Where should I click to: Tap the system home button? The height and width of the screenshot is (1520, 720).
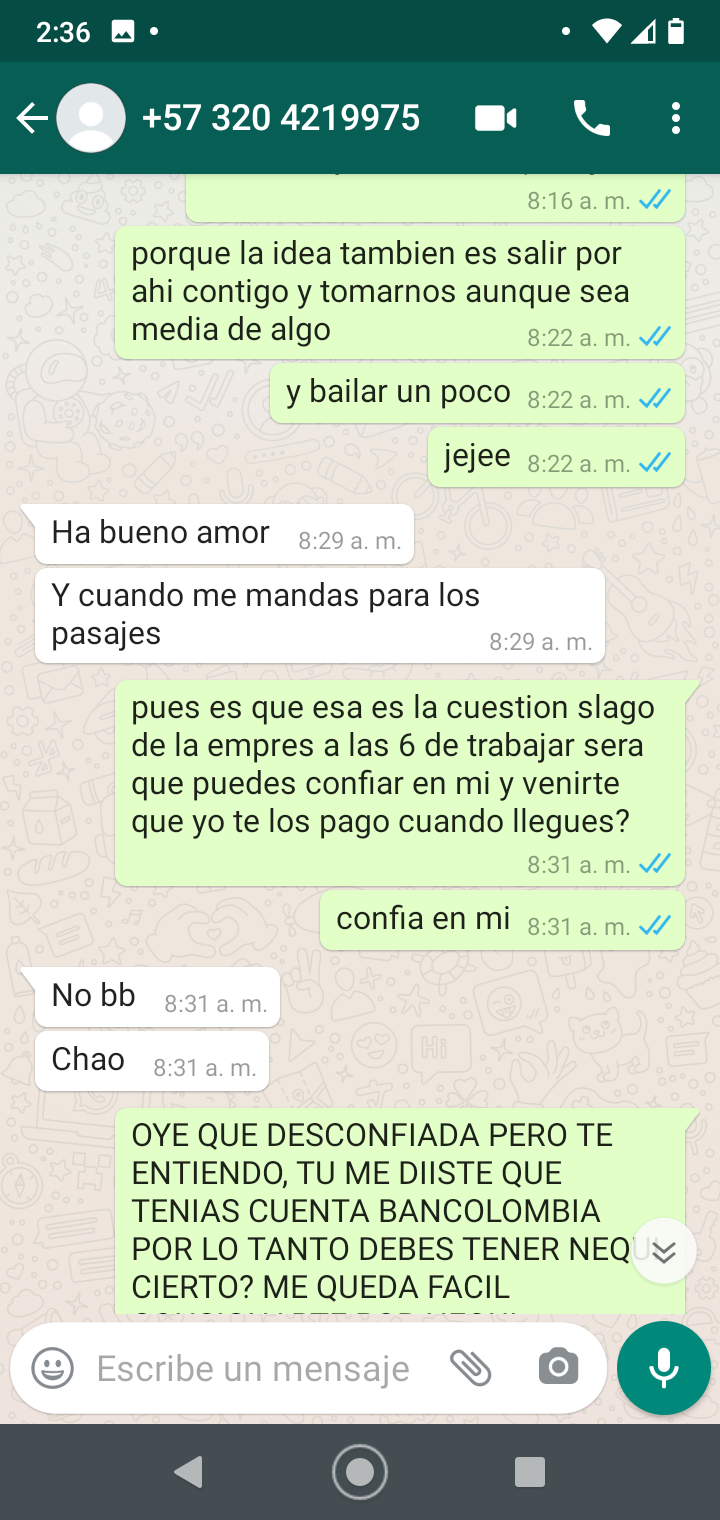[360, 1472]
